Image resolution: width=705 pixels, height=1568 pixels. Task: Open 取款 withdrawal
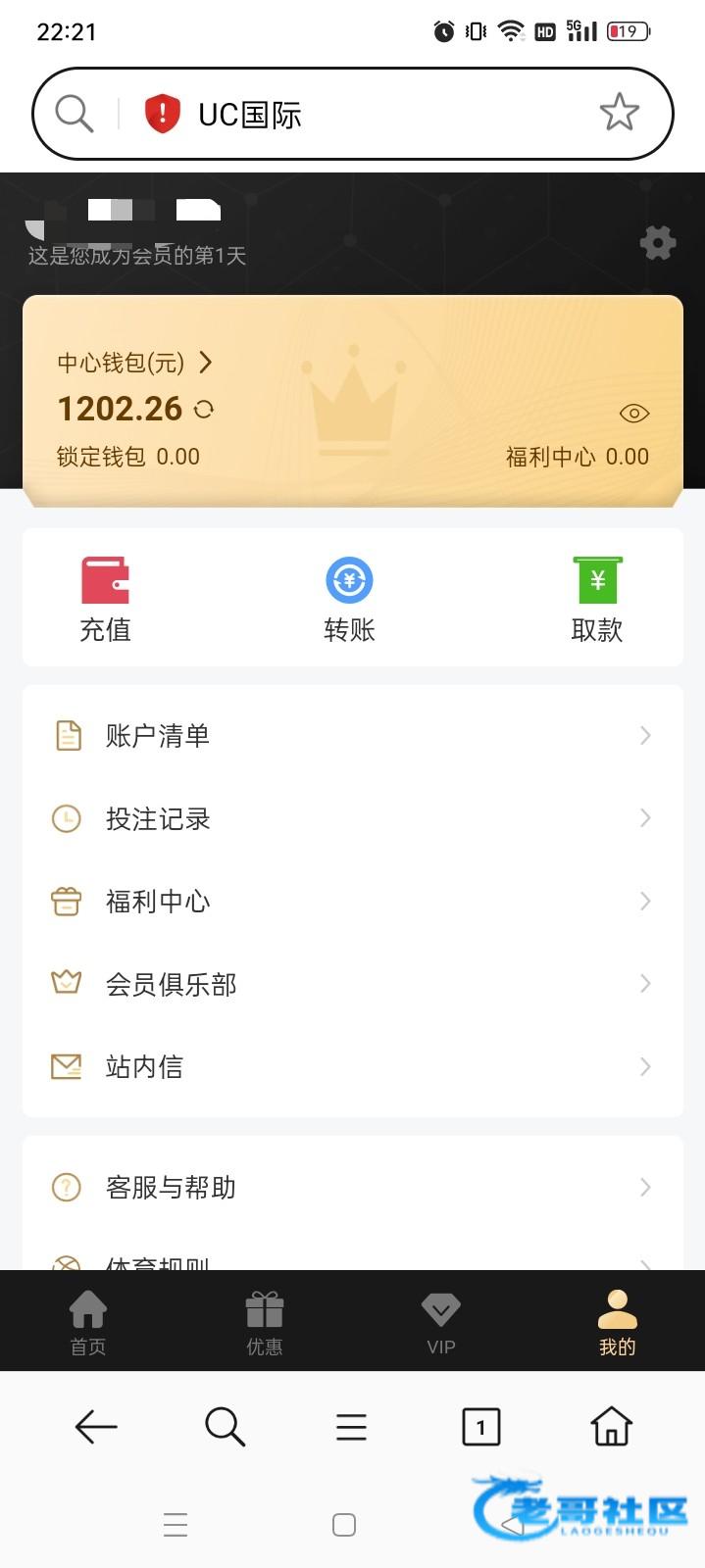[x=596, y=600]
